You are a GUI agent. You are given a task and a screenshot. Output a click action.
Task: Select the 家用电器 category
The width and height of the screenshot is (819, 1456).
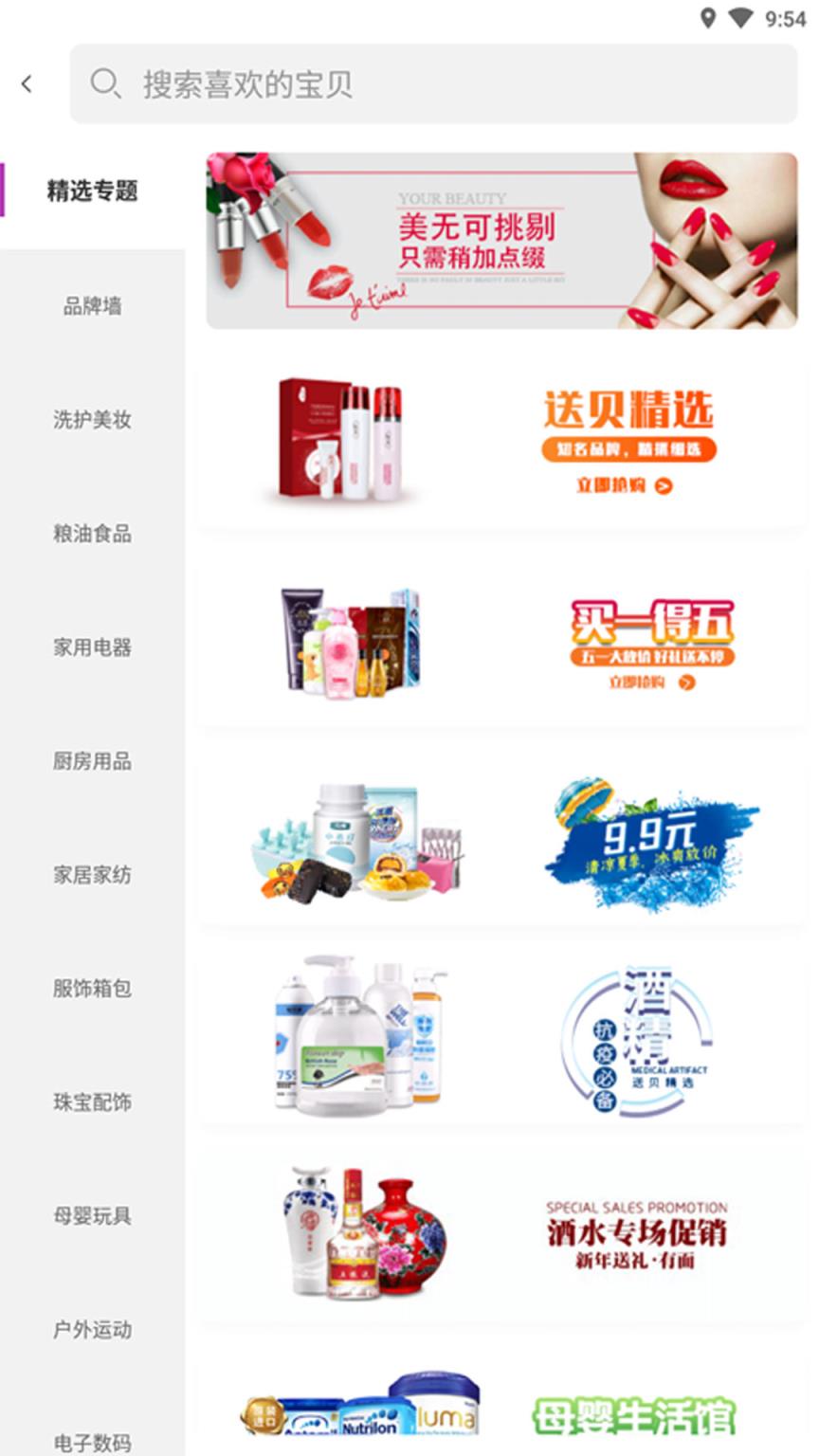pyautogui.click(x=92, y=646)
